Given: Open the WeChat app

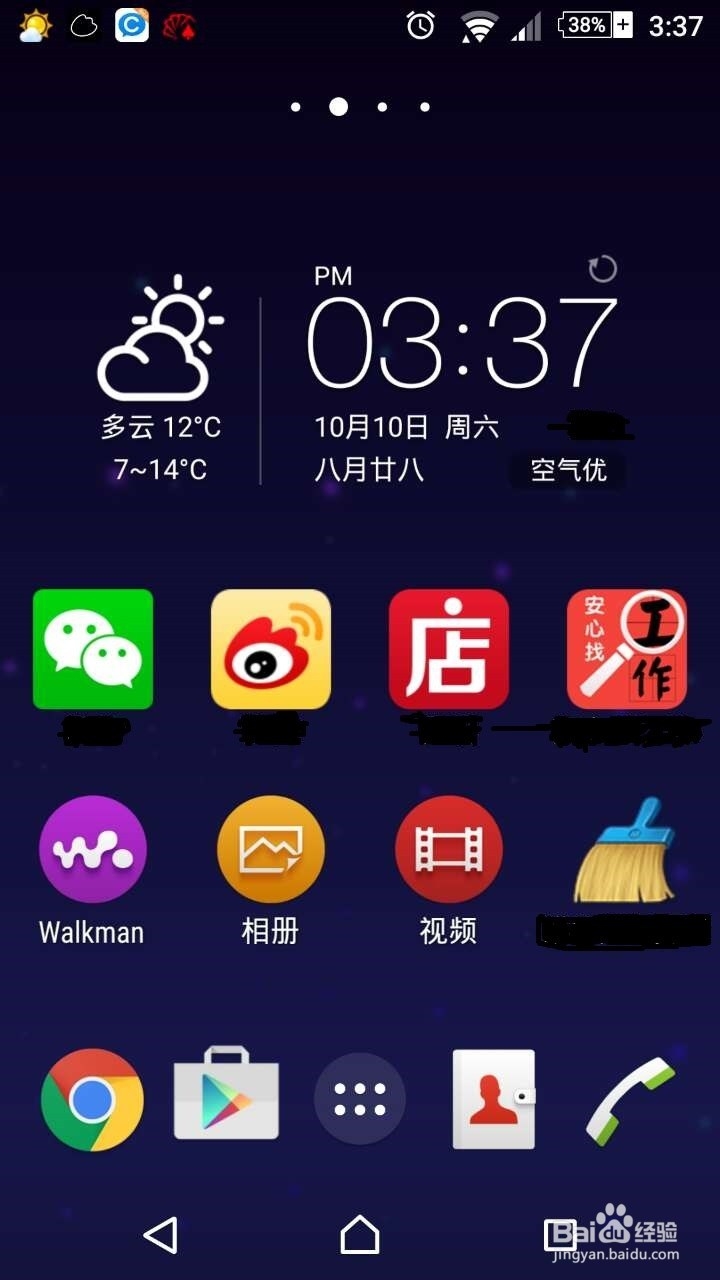Looking at the screenshot, I should coord(92,648).
